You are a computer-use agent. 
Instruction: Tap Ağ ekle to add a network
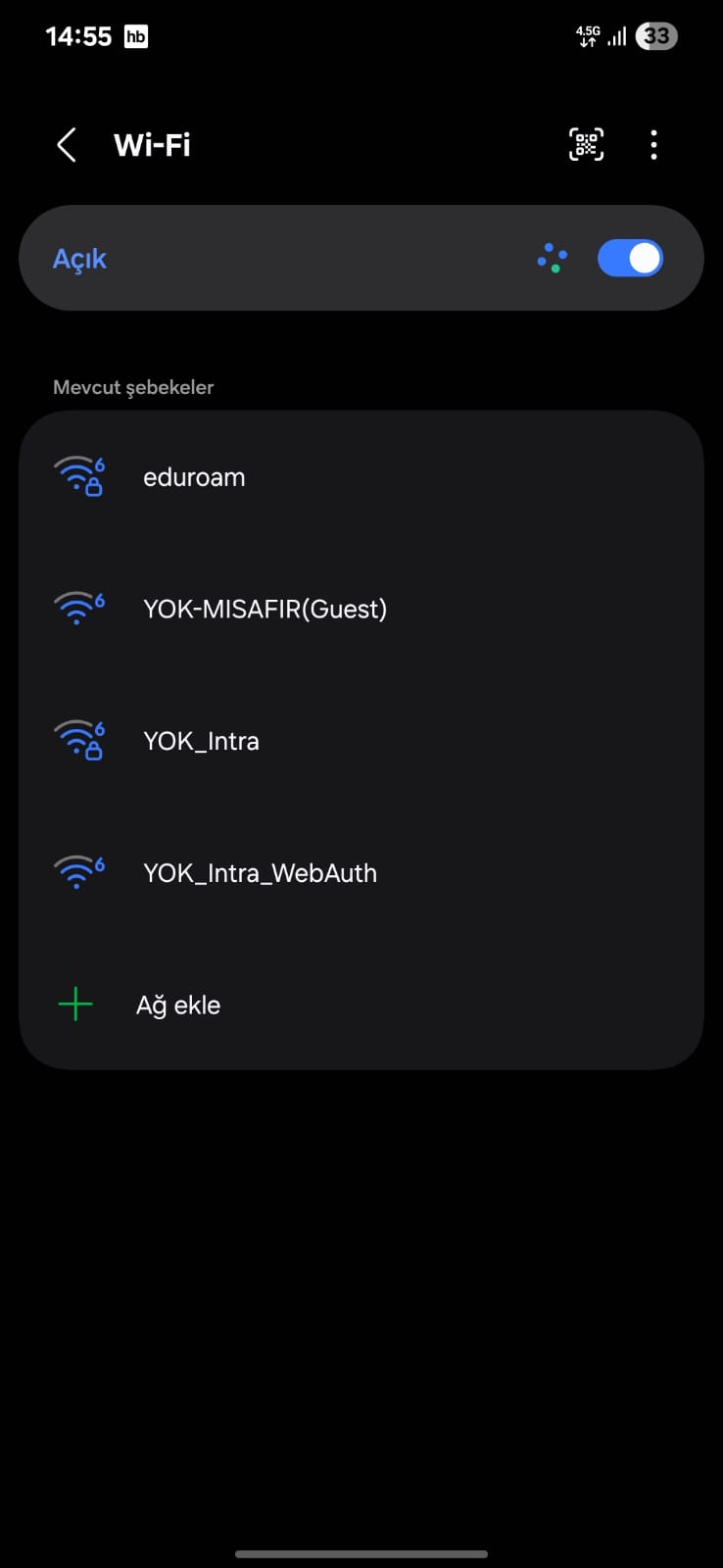177,1004
